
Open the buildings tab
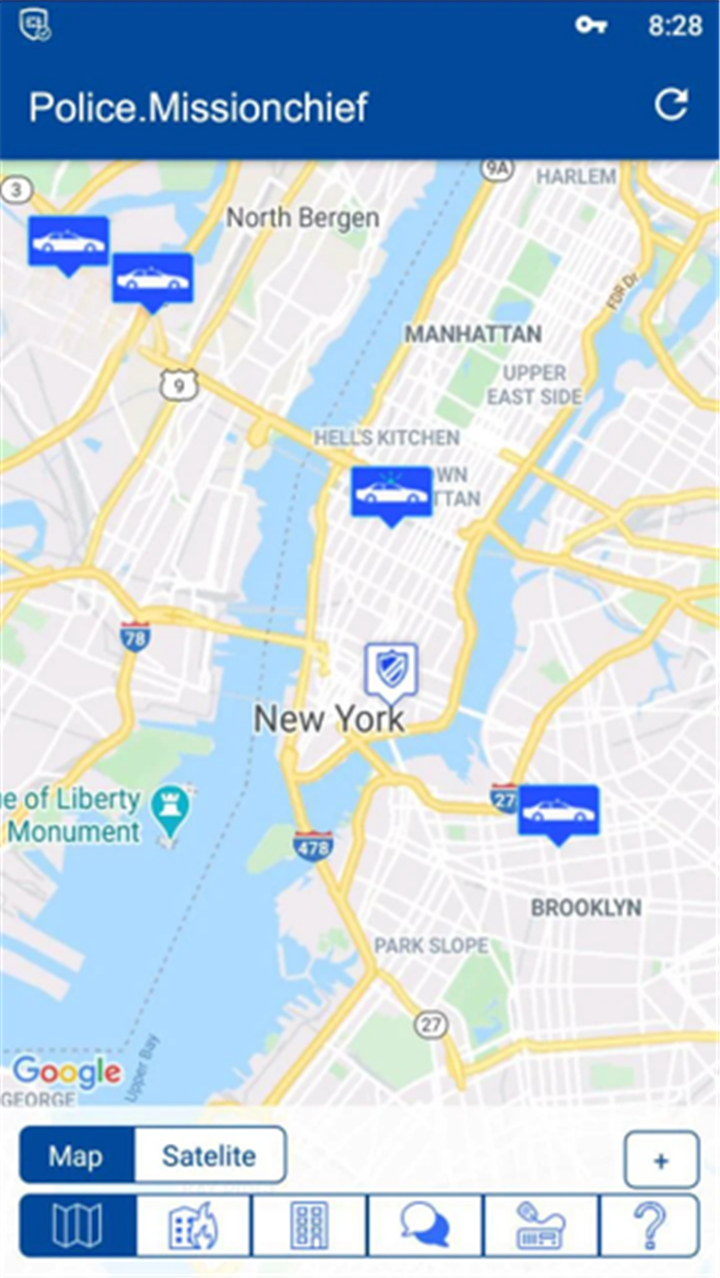tap(309, 1225)
